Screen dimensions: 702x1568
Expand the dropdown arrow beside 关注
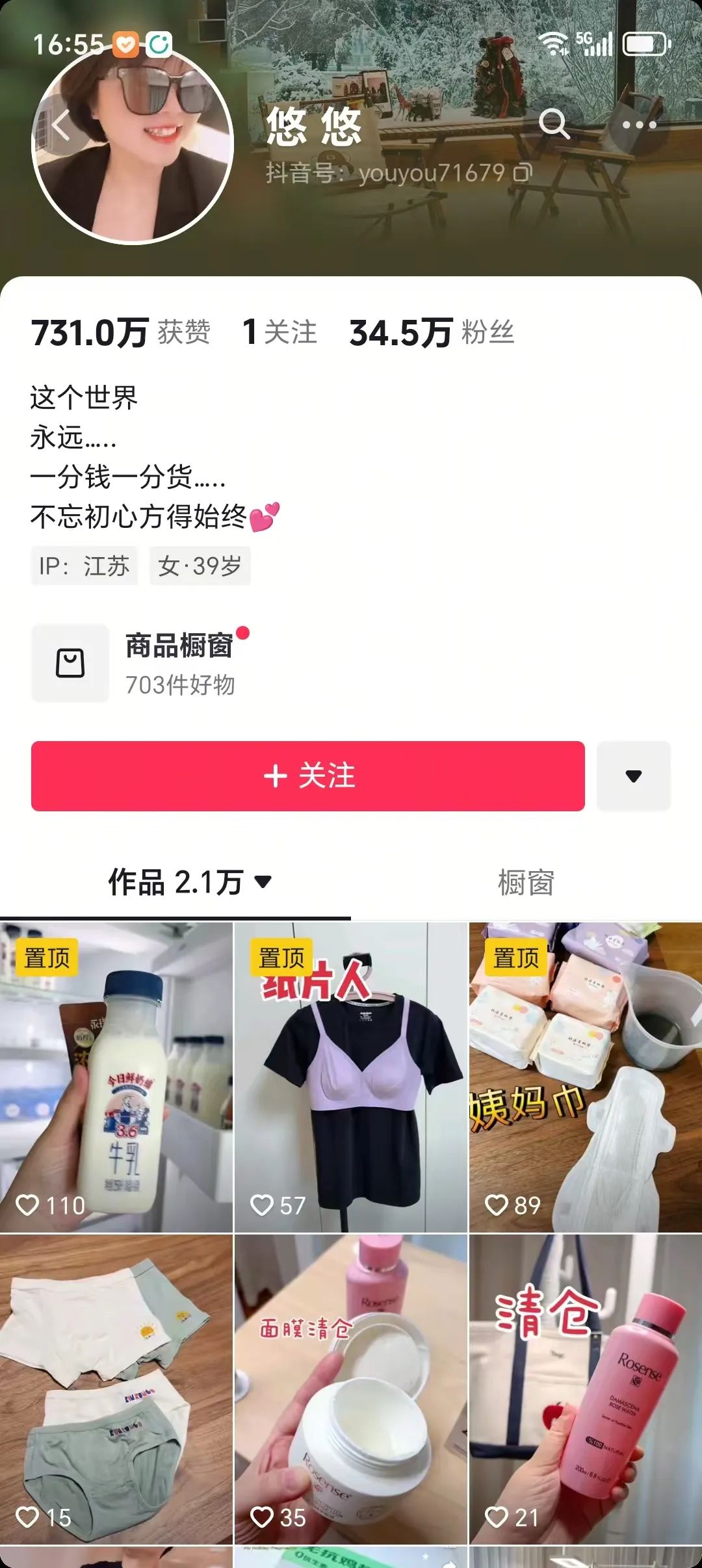coord(634,776)
